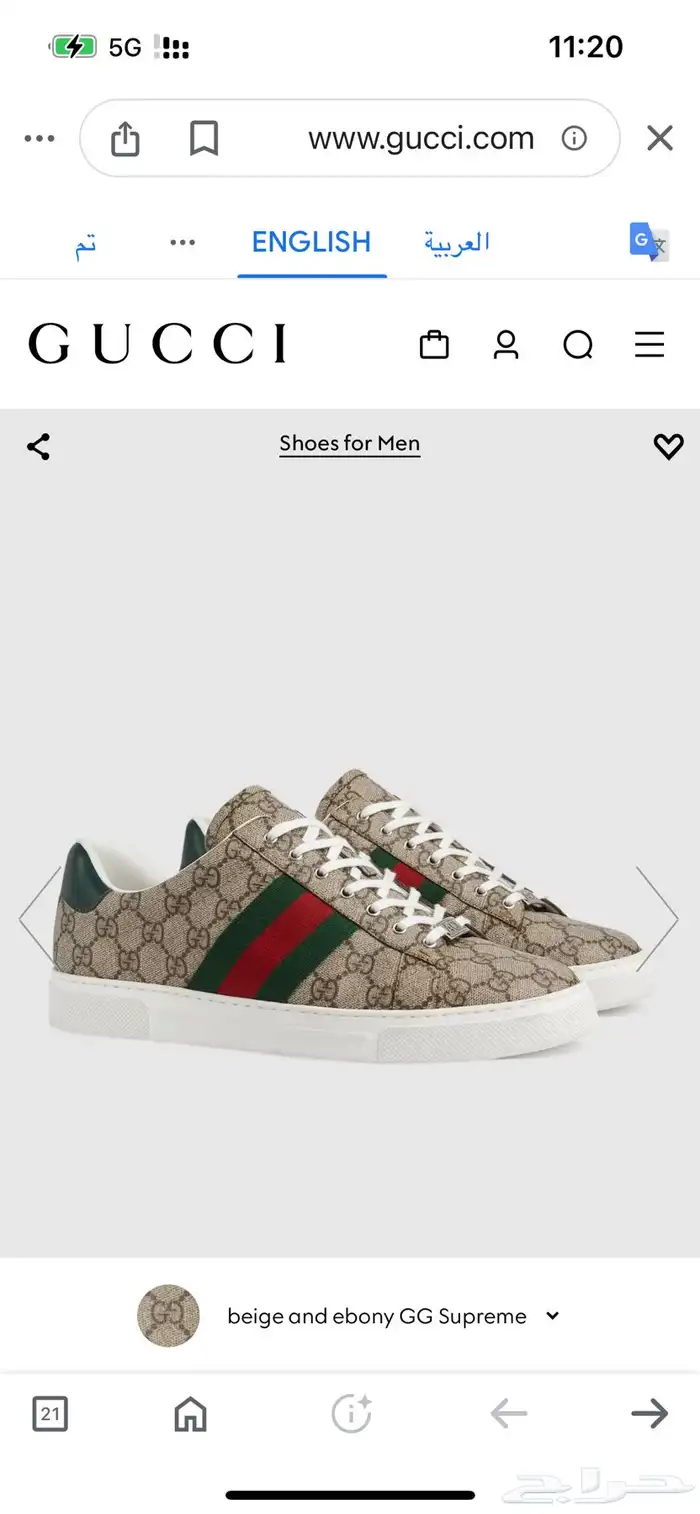Share this product

coord(38,446)
